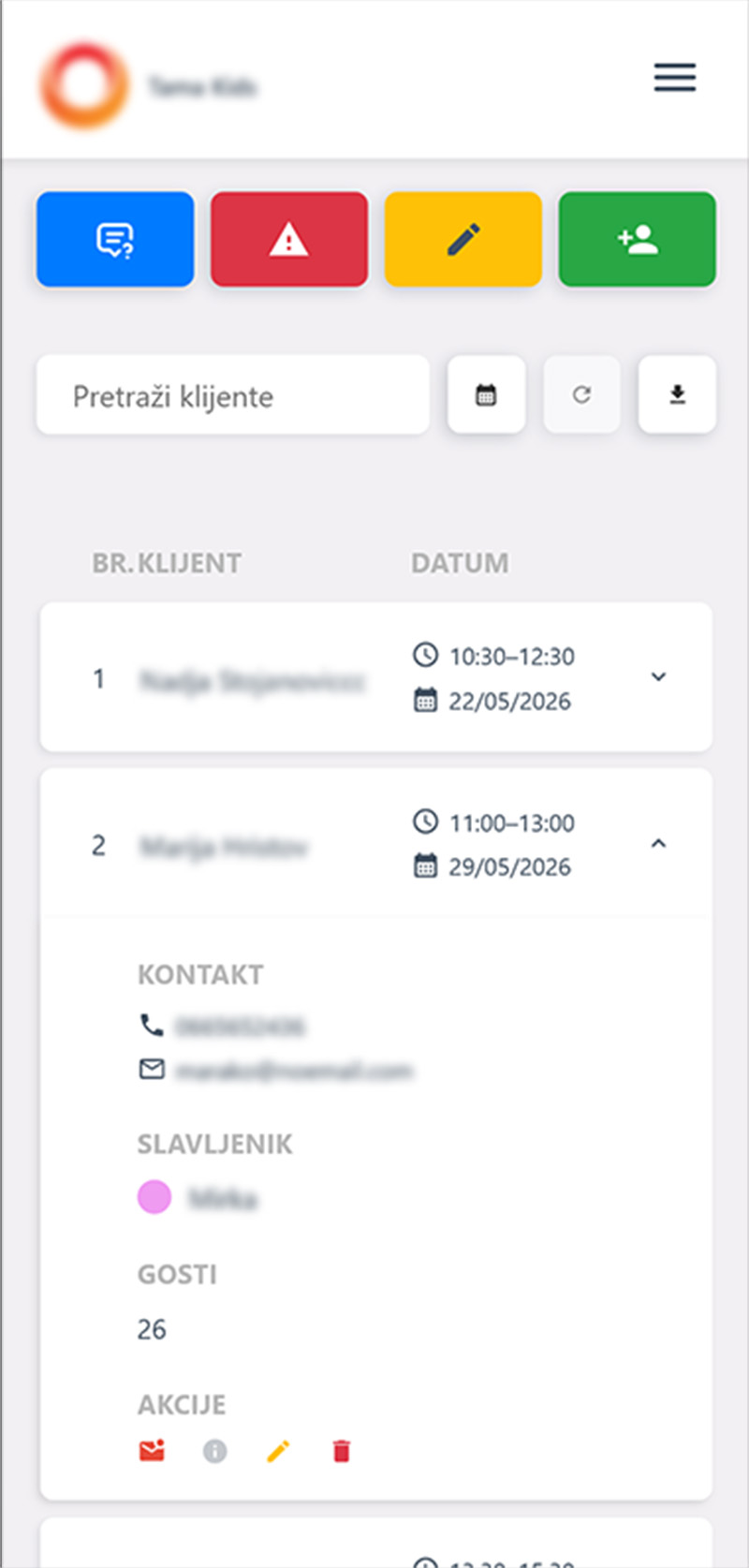
Task: Expand client row number 1
Action: (x=658, y=677)
